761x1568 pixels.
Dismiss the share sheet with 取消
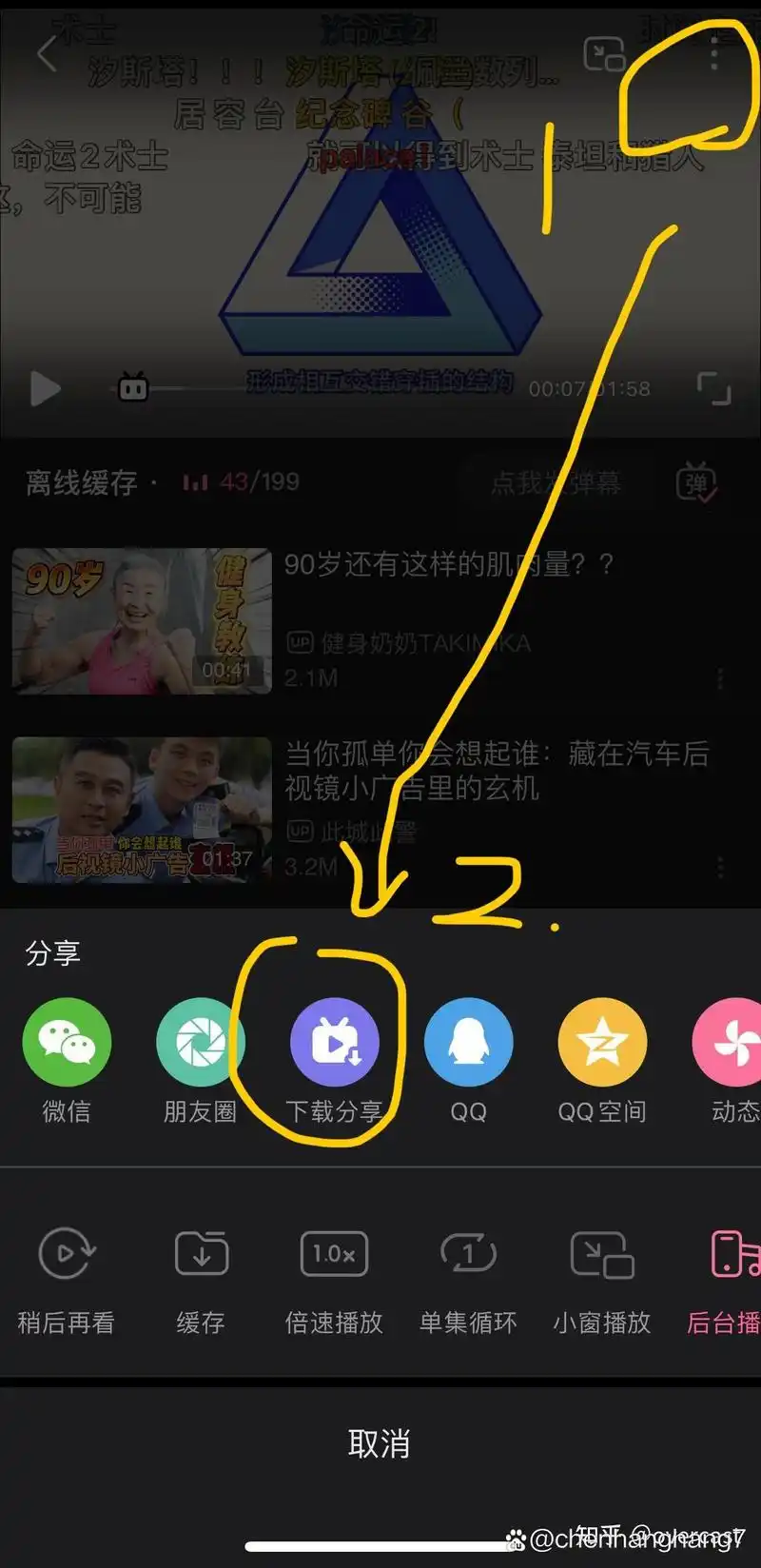click(x=380, y=1444)
